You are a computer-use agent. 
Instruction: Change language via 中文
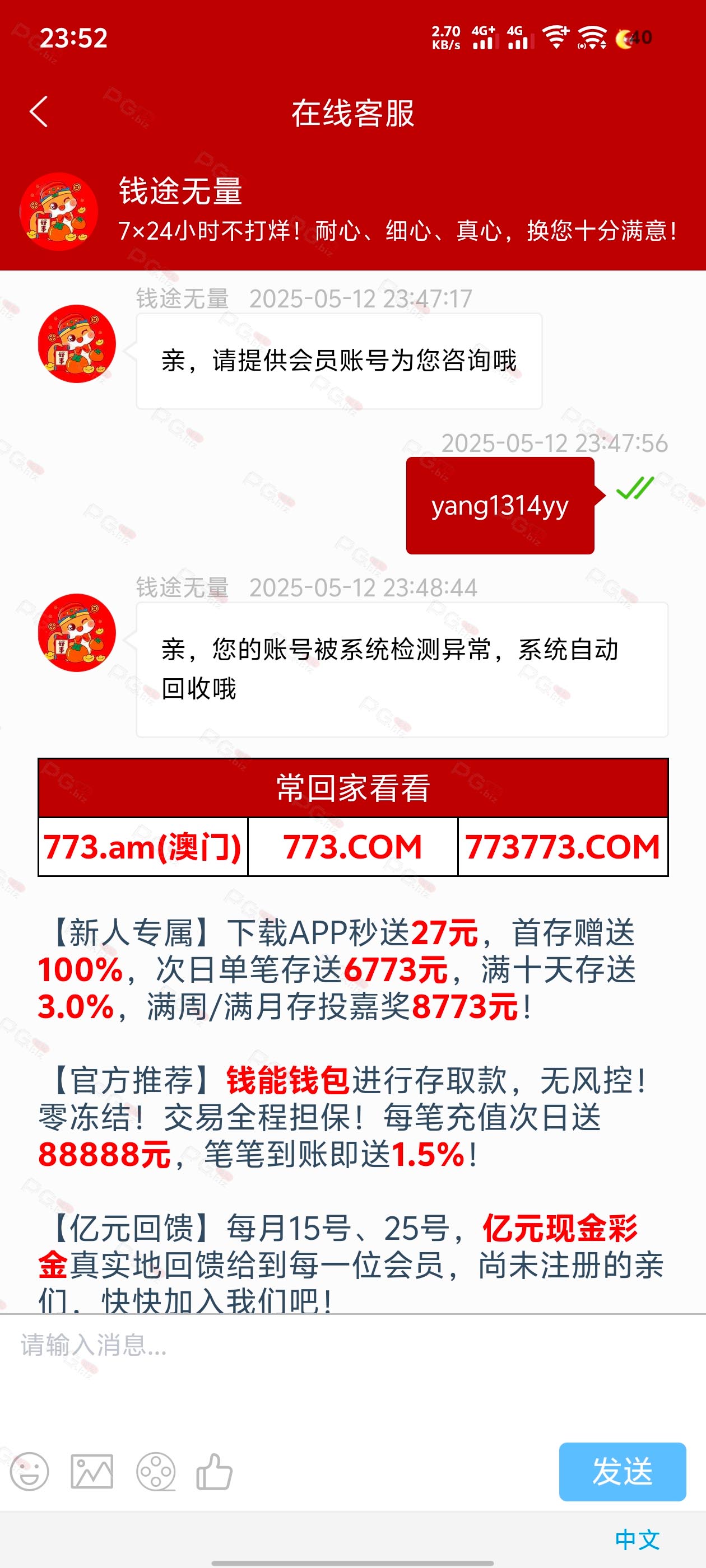click(637, 1539)
